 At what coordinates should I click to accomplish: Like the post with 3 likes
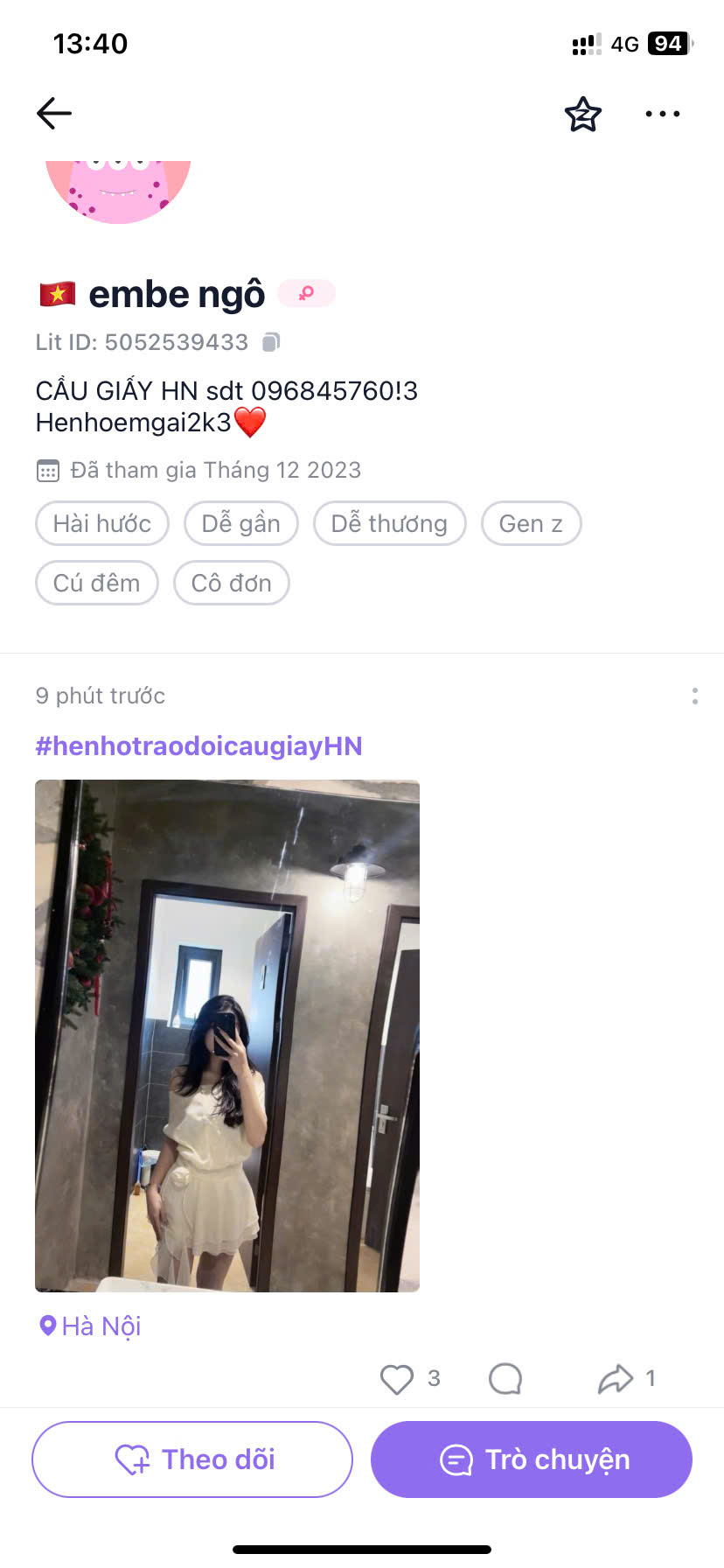click(x=397, y=1379)
